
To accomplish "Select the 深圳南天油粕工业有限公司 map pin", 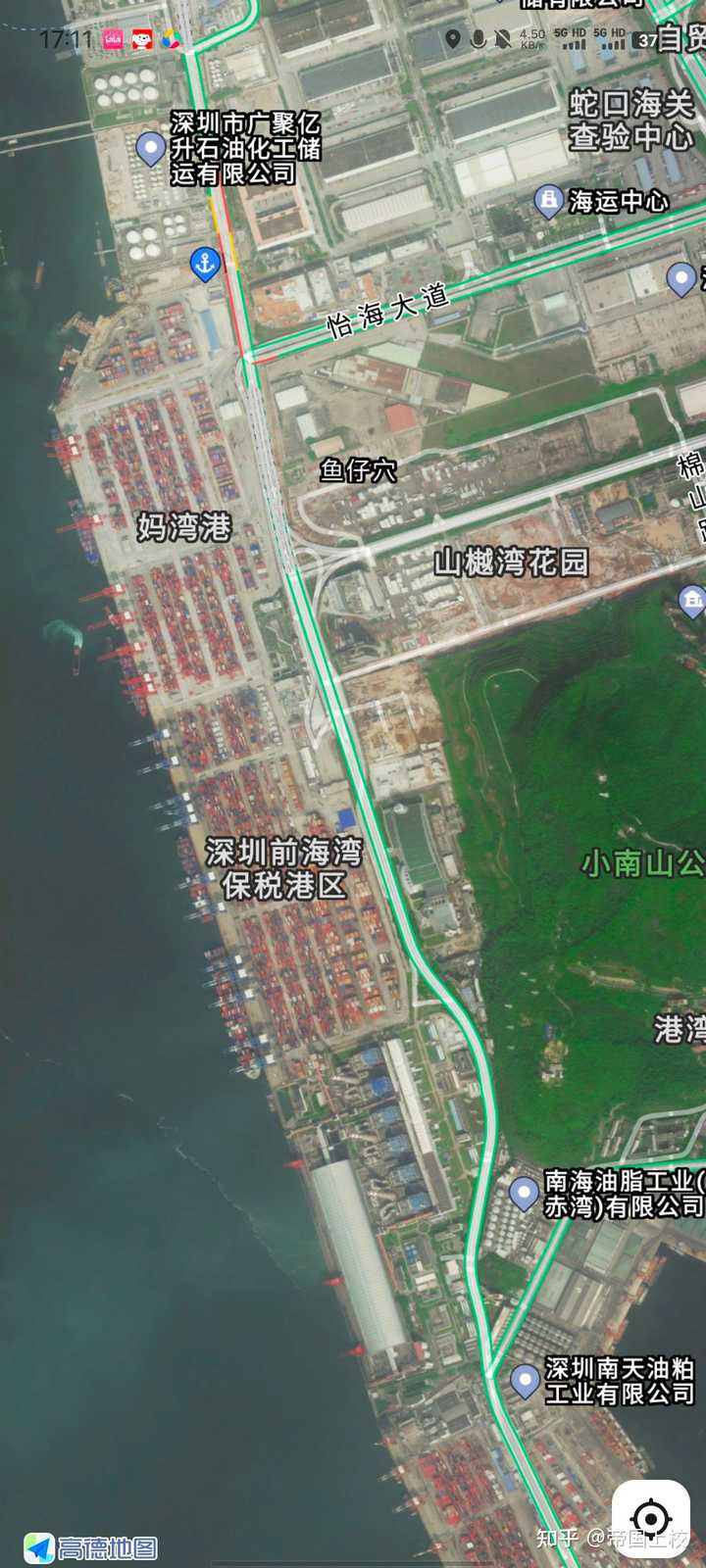I will 525,1380.
